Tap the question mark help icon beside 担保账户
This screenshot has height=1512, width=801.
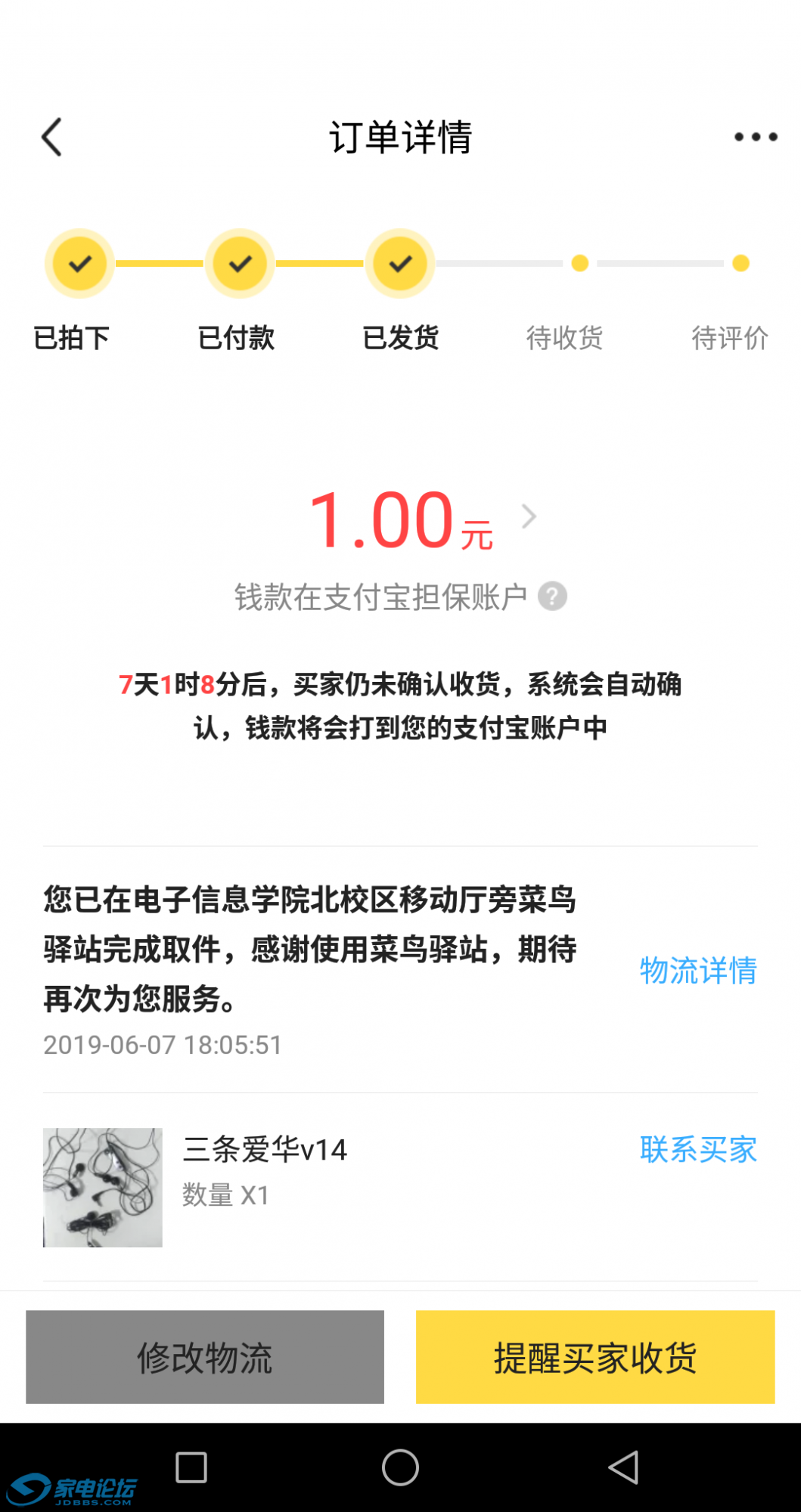tap(554, 596)
